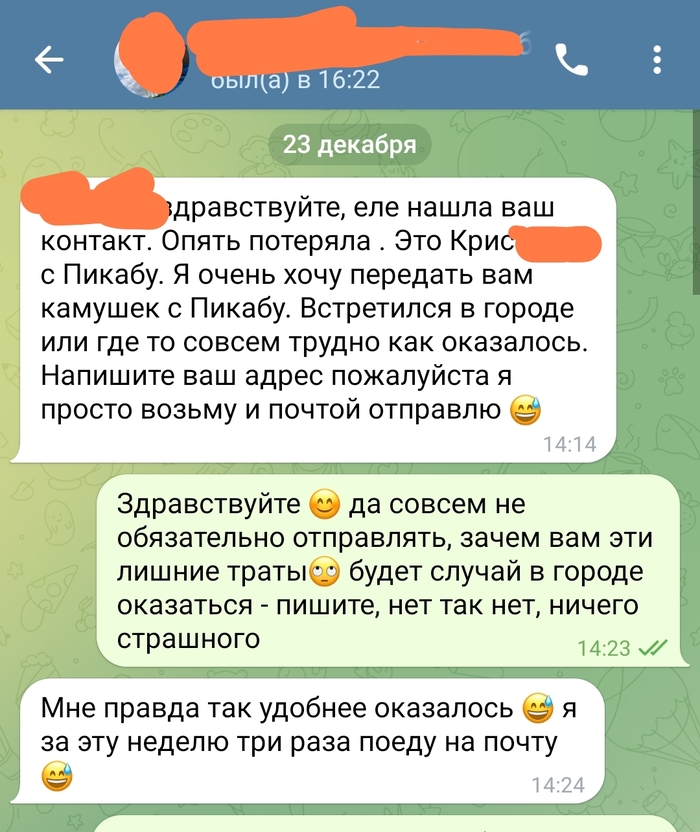
Task: Go back to the chat list
Action: pyautogui.click(x=48, y=61)
